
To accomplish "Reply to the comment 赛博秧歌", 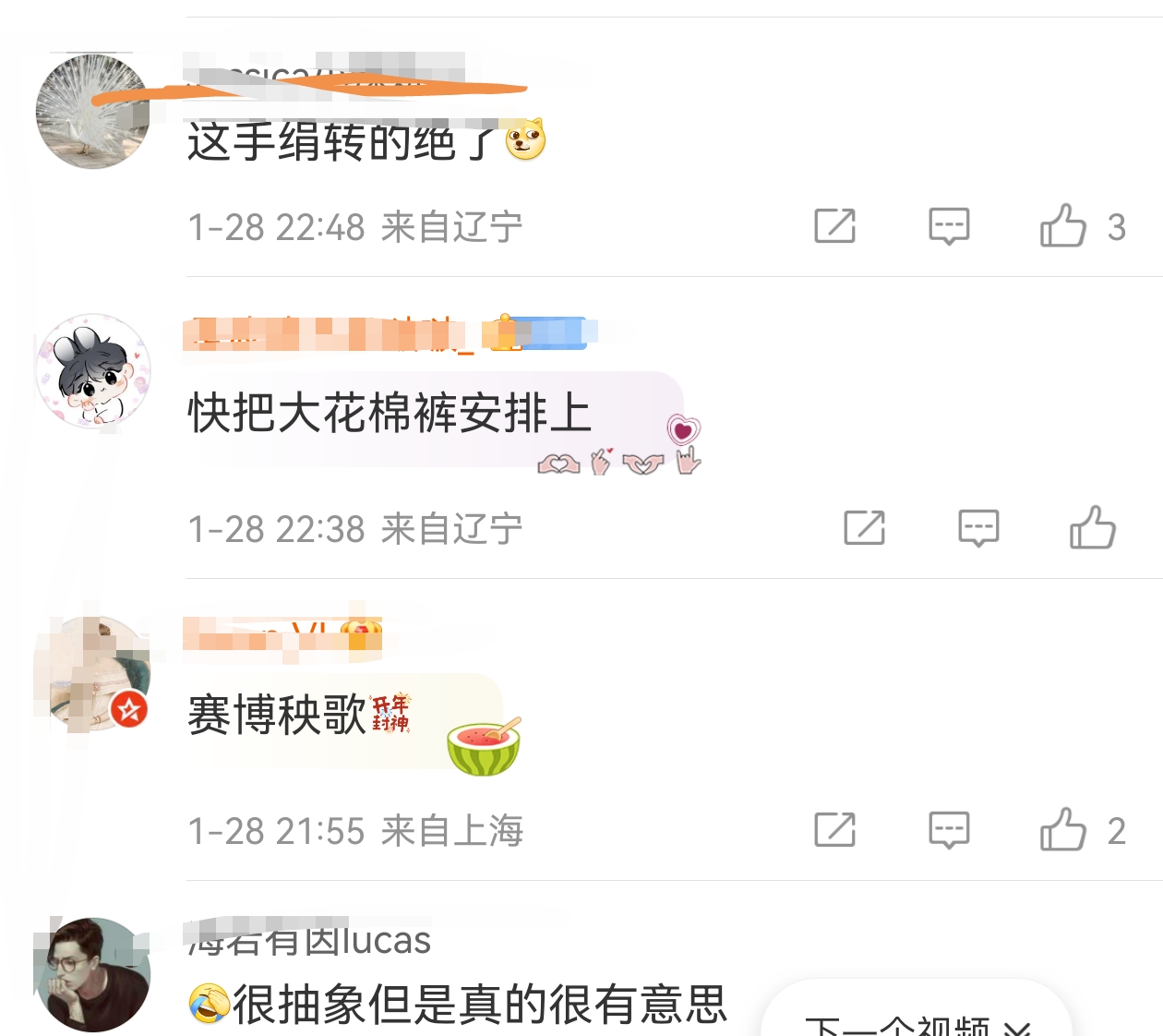I will pos(949,830).
